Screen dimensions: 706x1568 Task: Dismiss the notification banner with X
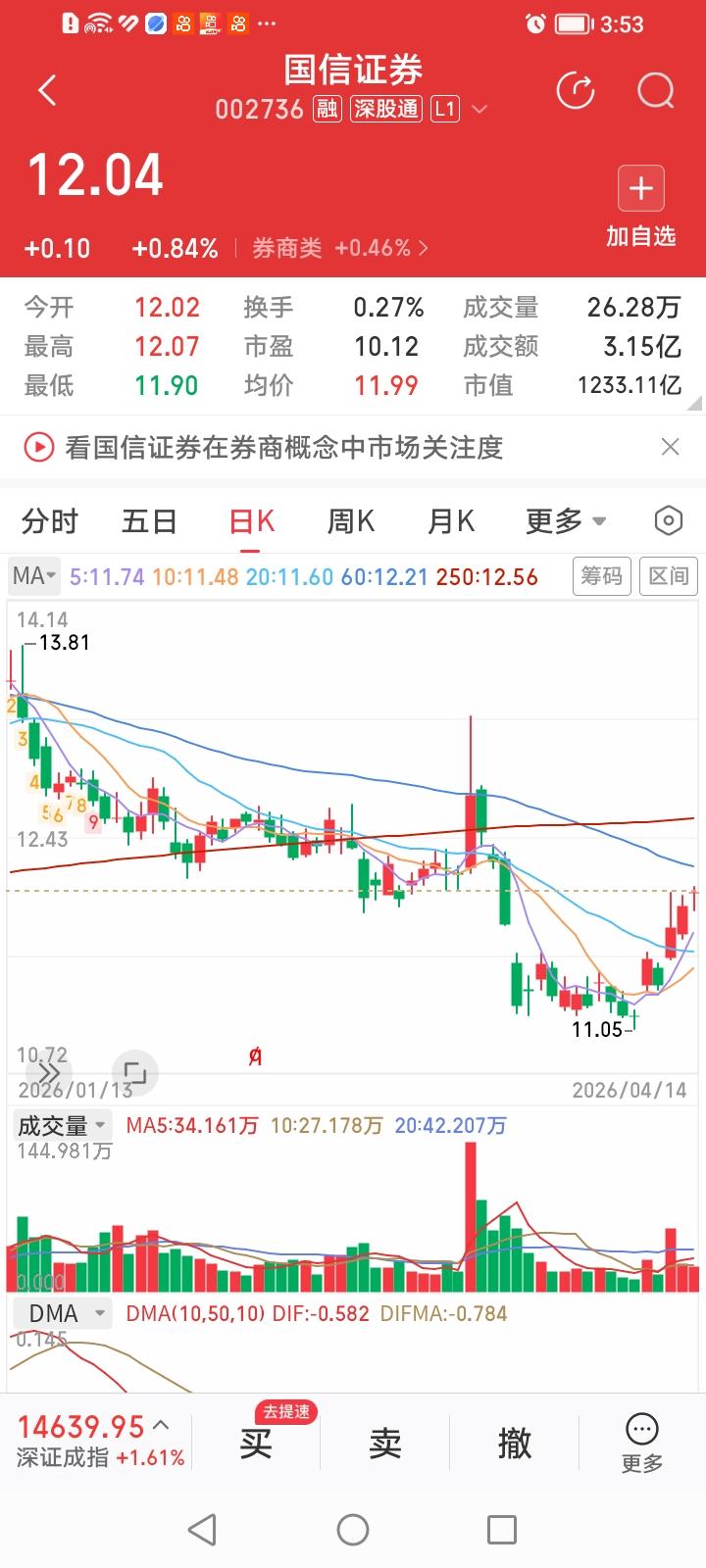click(x=671, y=447)
